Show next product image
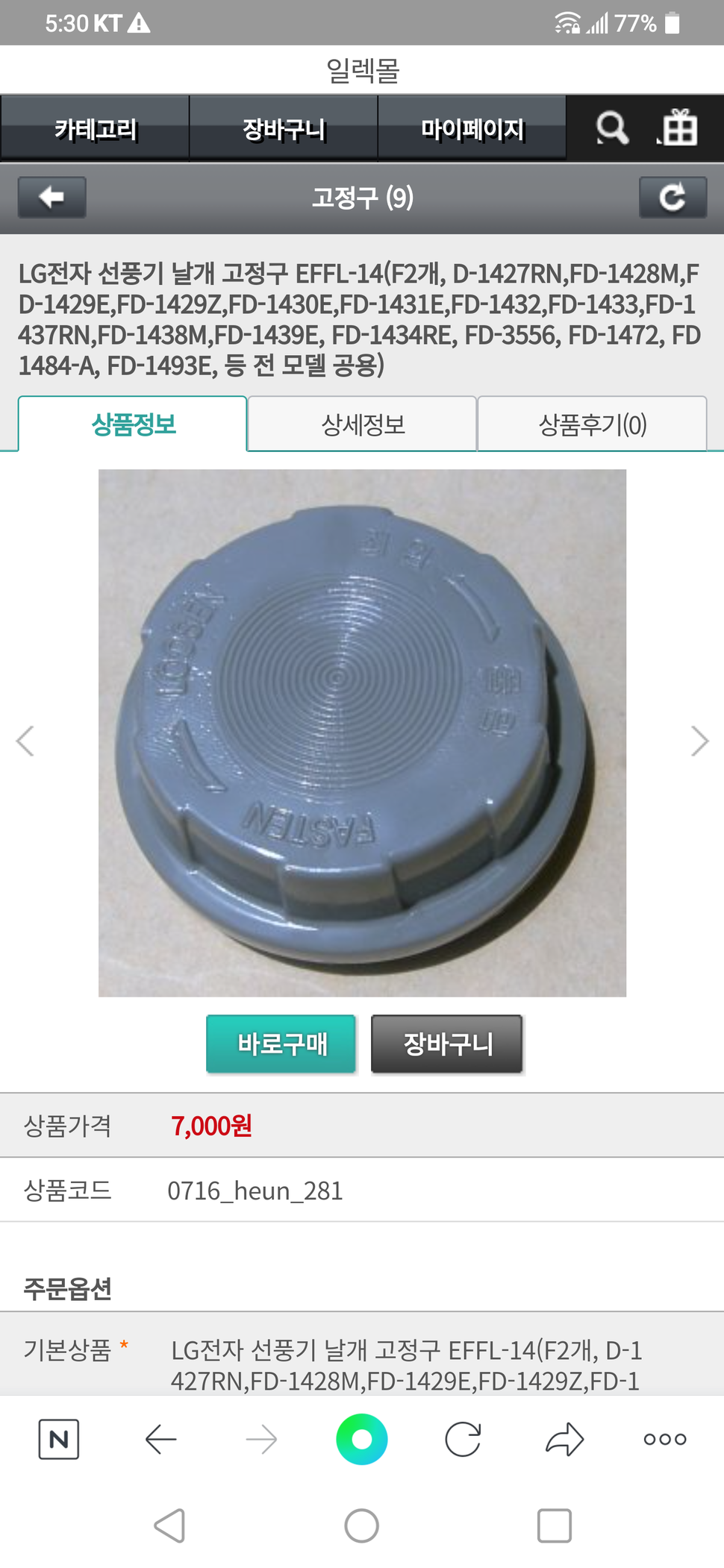Viewport: 724px width, 1568px height. point(699,741)
